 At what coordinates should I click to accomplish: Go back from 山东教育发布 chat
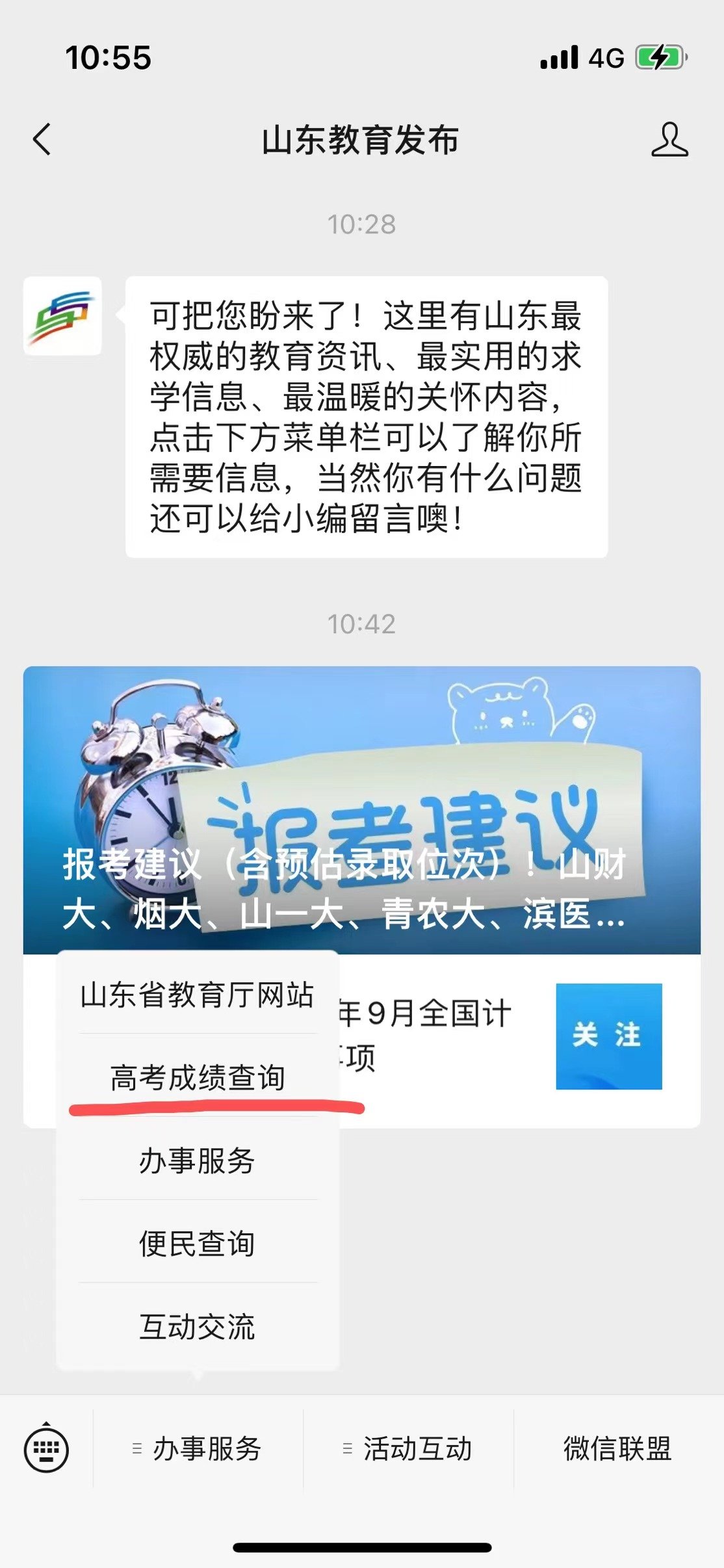[x=42, y=140]
